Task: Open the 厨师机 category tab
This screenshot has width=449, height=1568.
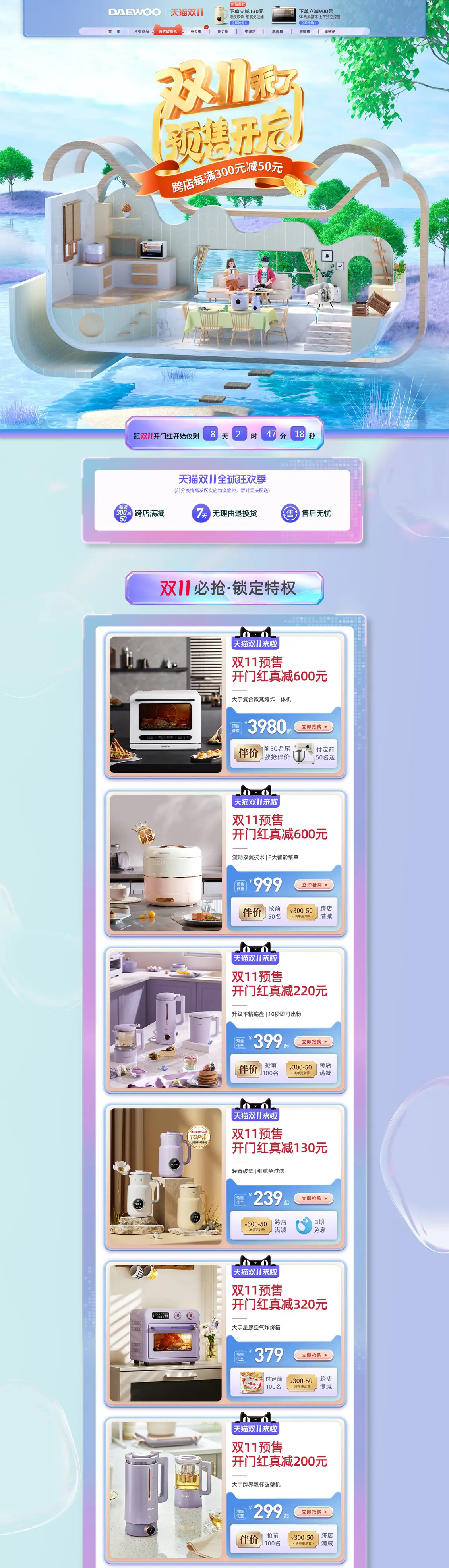Action: click(x=305, y=31)
